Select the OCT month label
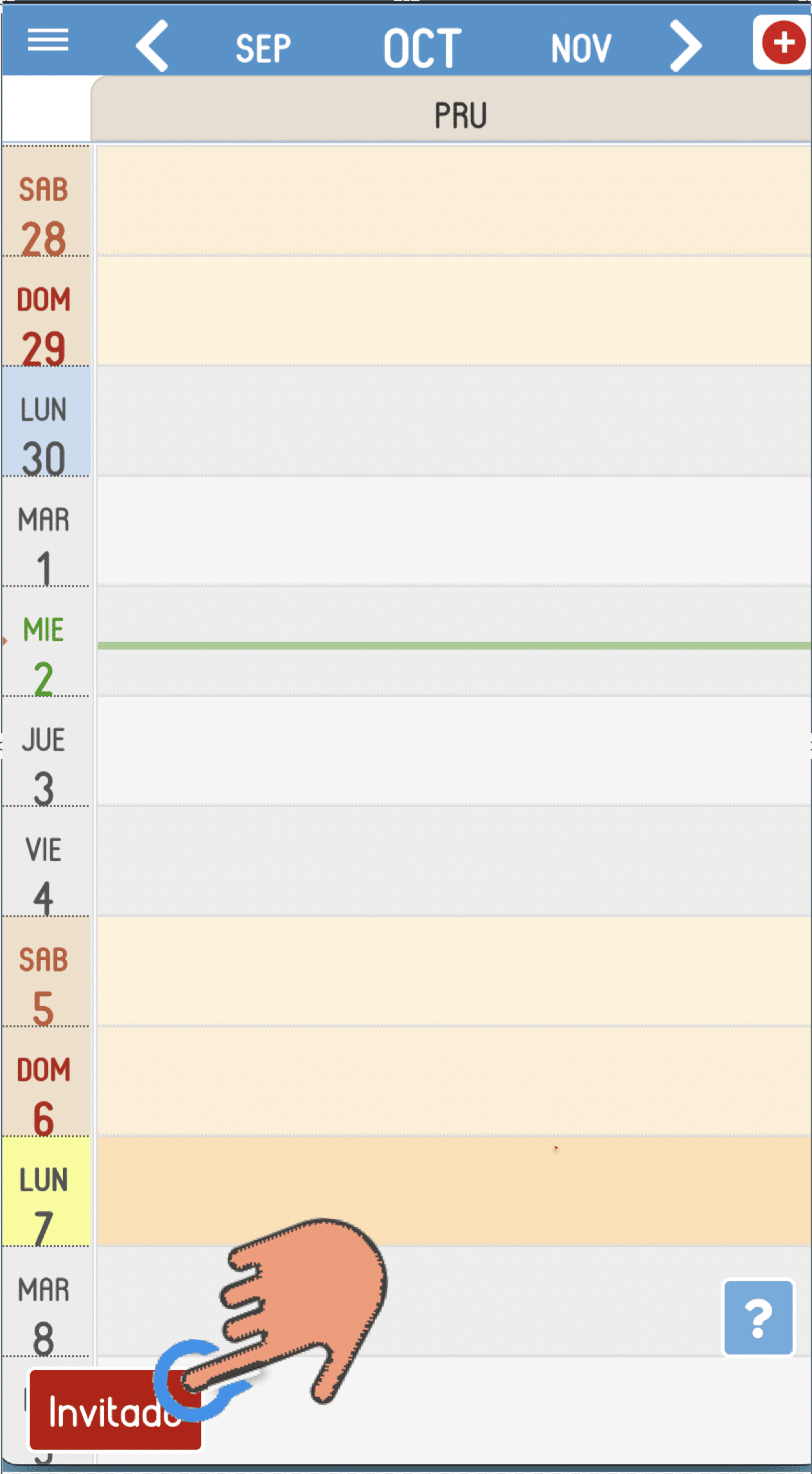Viewport: 812px width, 1474px height. point(422,48)
